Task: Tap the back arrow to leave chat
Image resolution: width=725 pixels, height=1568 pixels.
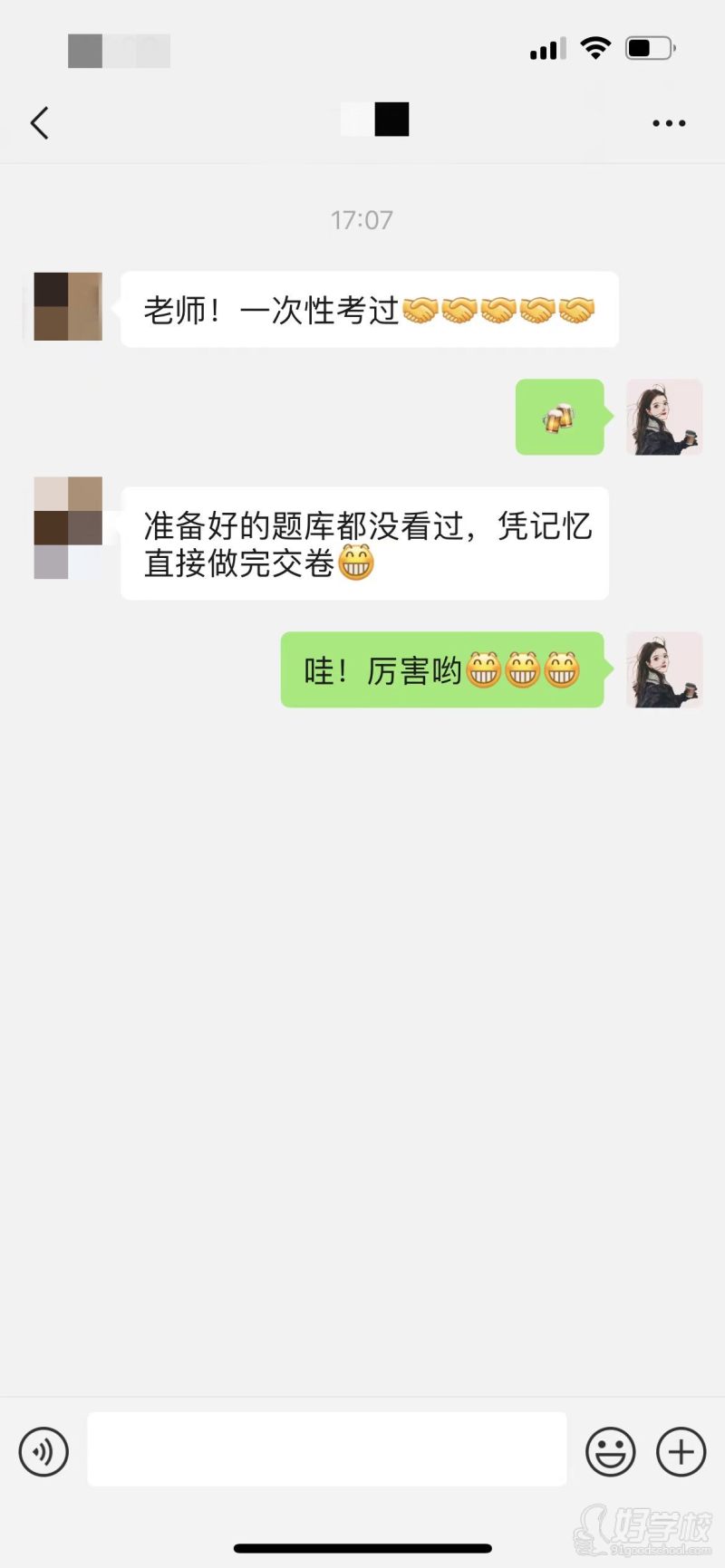Action: [38, 122]
